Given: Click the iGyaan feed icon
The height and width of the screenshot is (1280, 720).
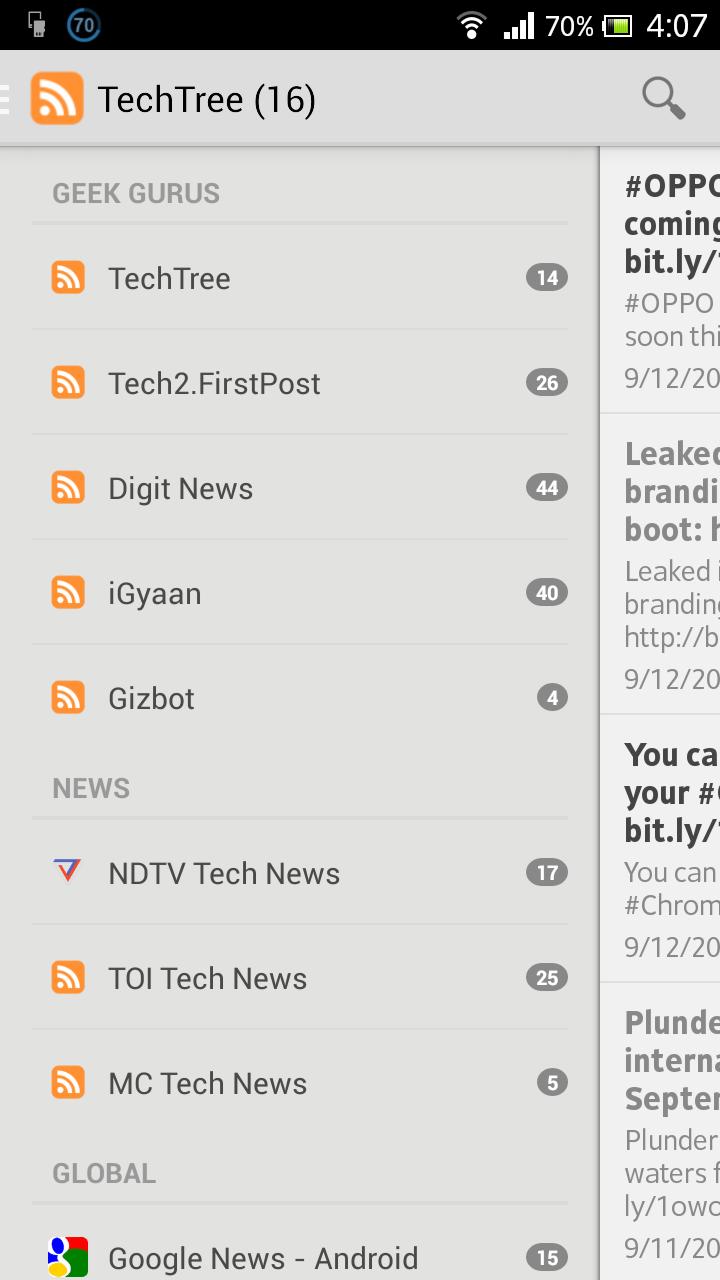Looking at the screenshot, I should tap(67, 592).
